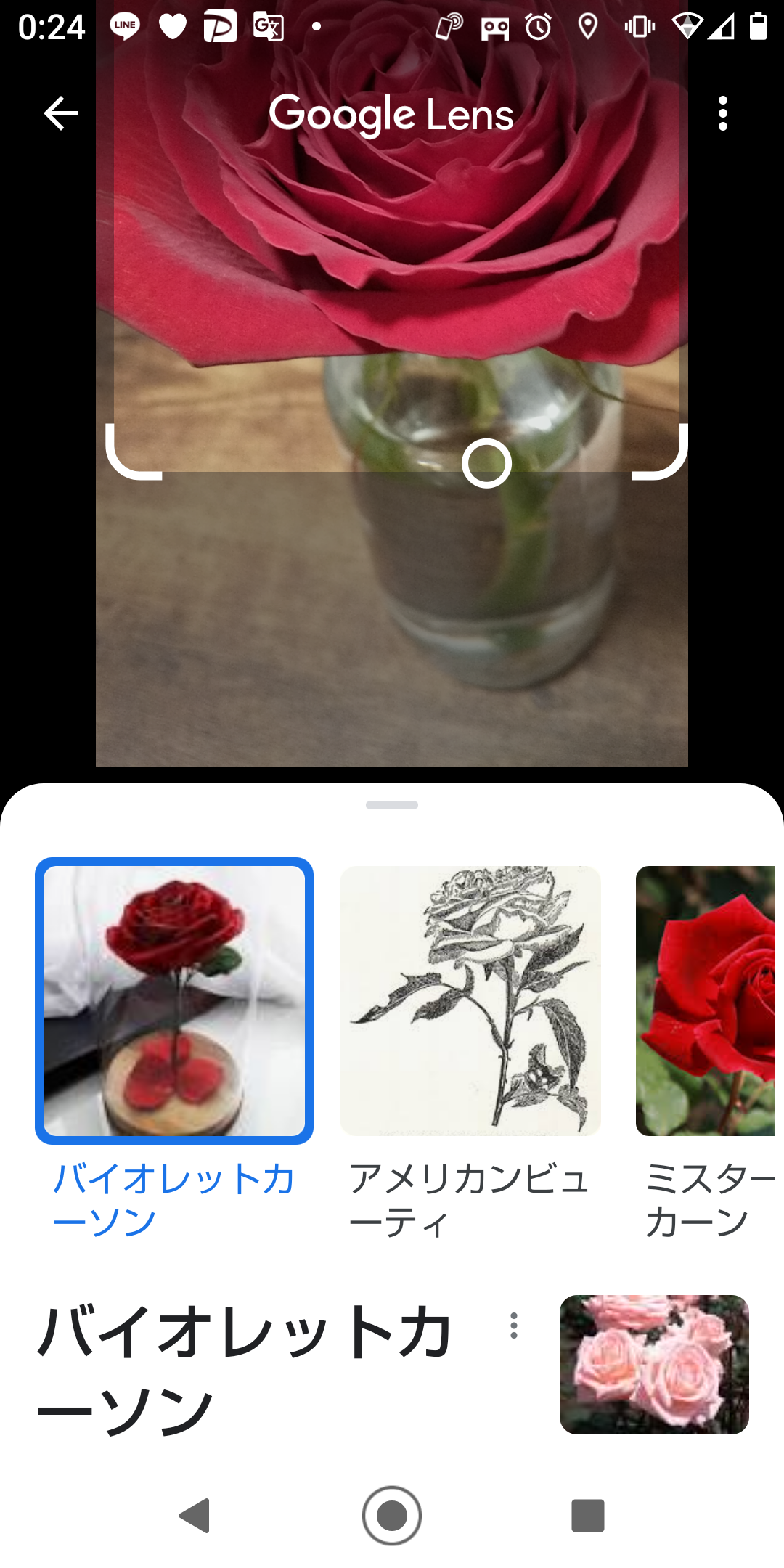The image size is (784, 1568).
Task: Tap the circular focus point on the photo
Action: pos(486,463)
